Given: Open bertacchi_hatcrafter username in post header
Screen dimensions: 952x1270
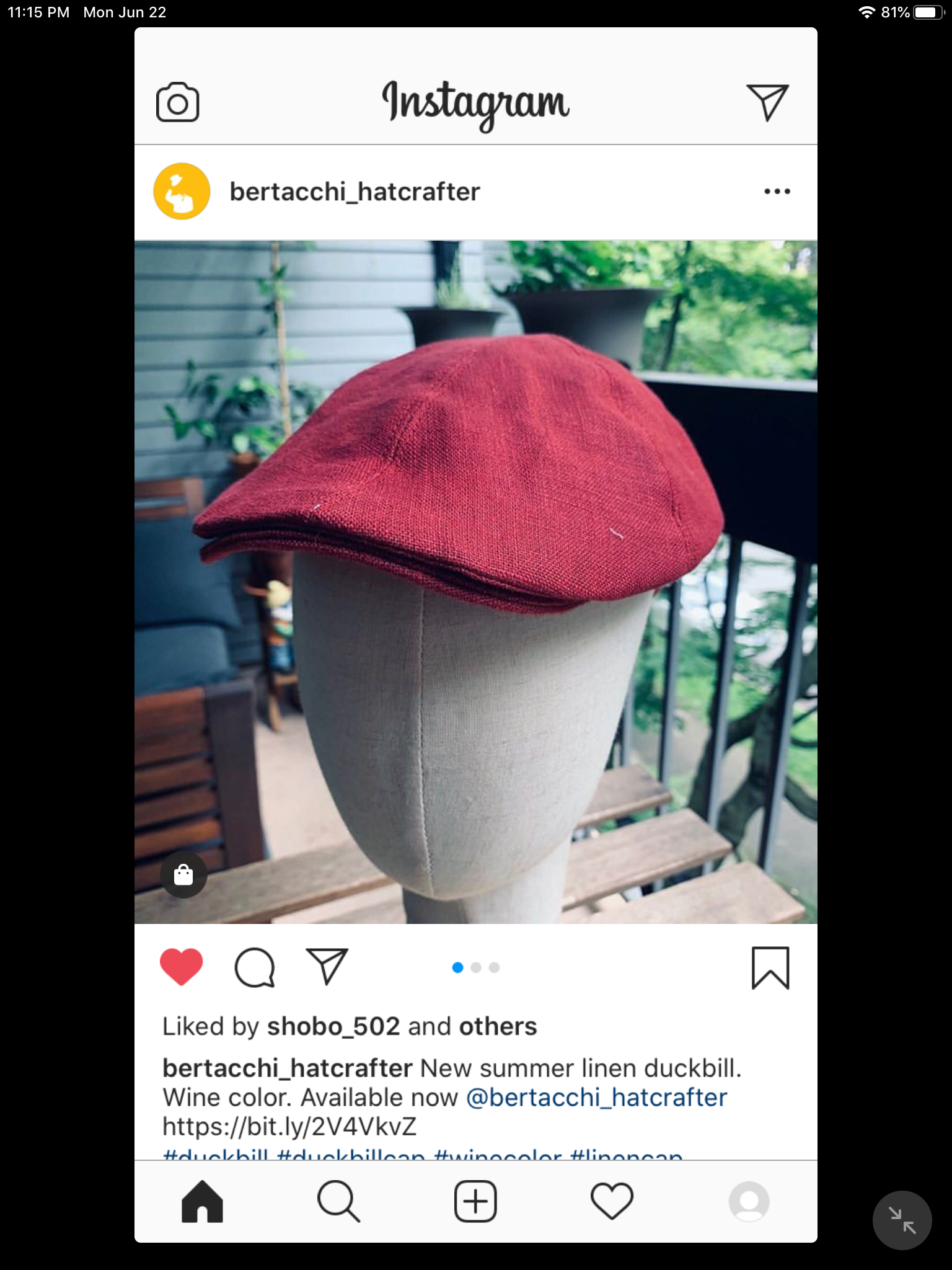Looking at the screenshot, I should click(355, 192).
